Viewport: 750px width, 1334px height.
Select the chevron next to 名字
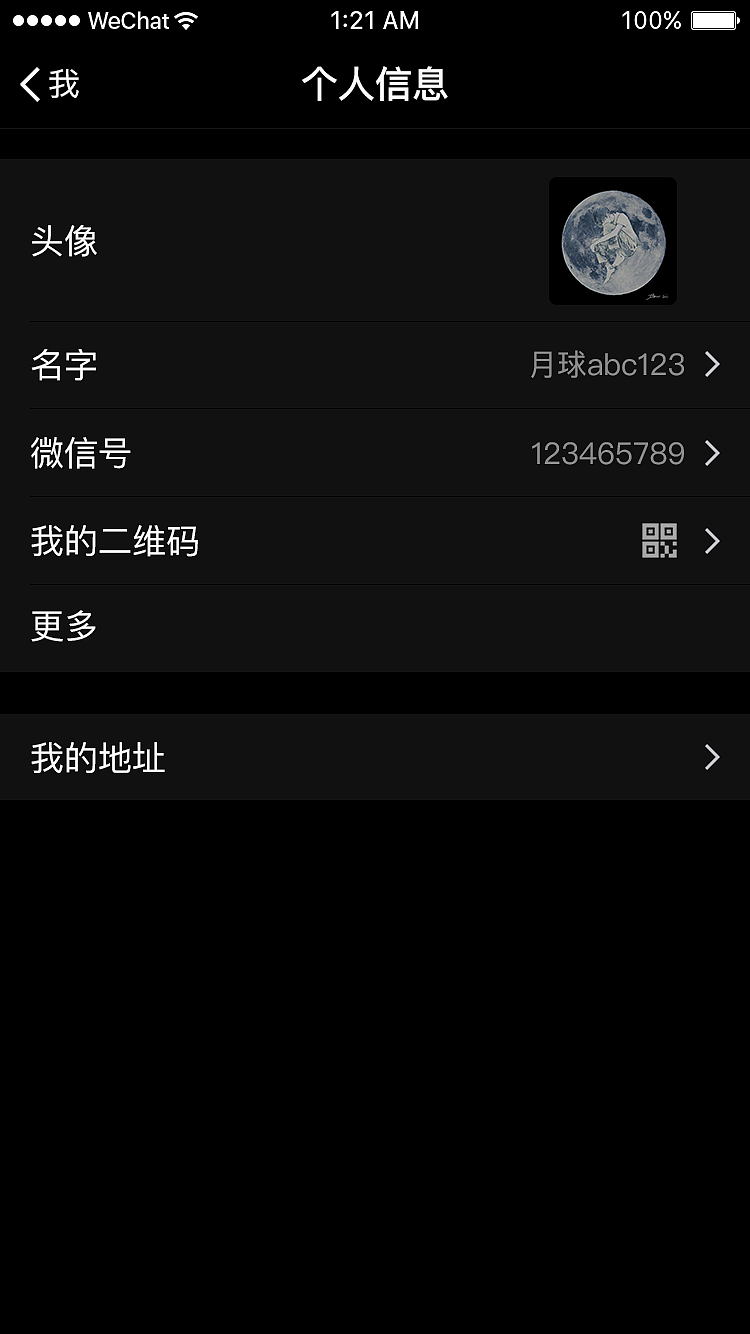[712, 365]
